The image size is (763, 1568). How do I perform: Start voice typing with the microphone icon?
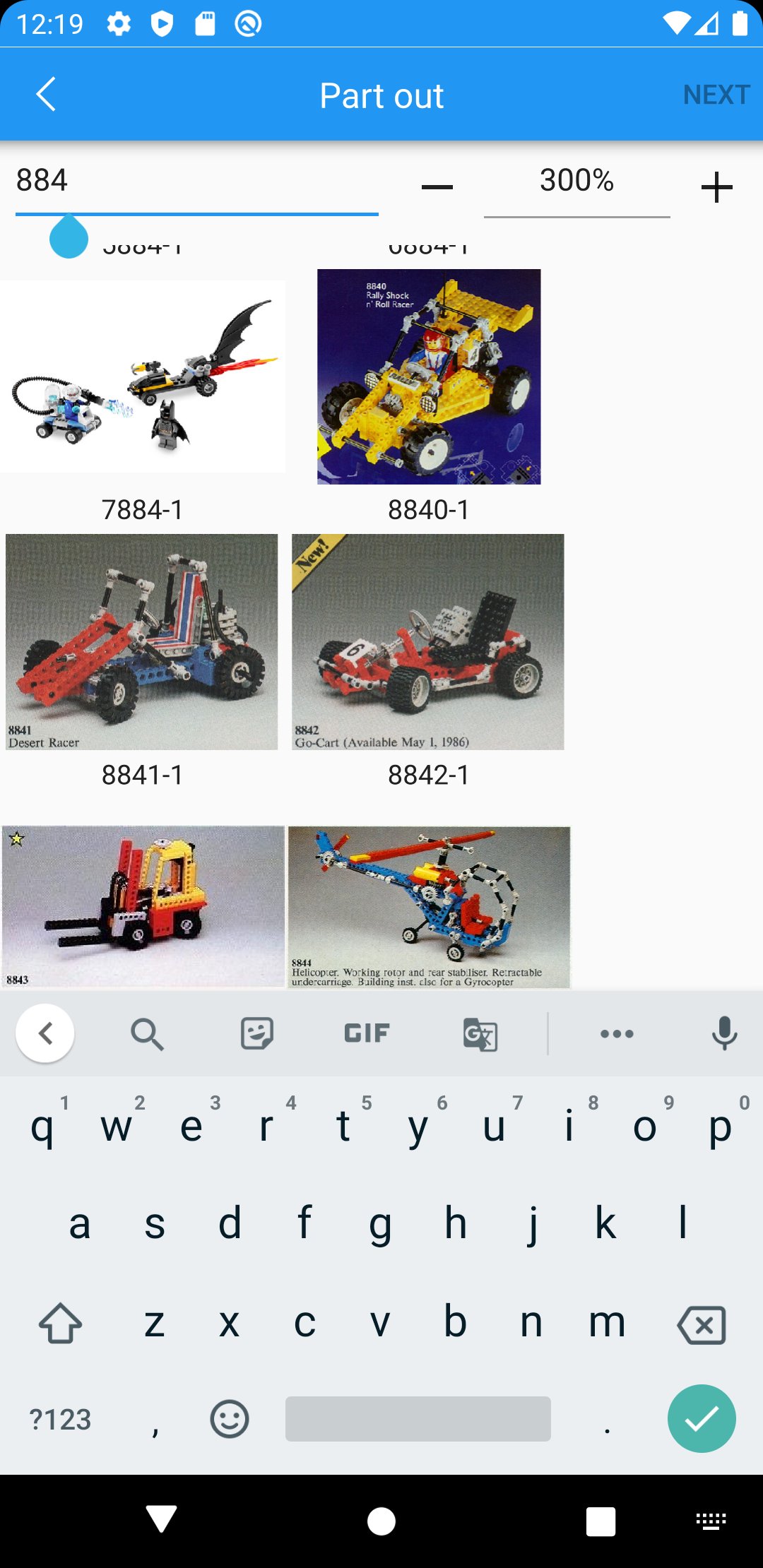click(x=723, y=1033)
